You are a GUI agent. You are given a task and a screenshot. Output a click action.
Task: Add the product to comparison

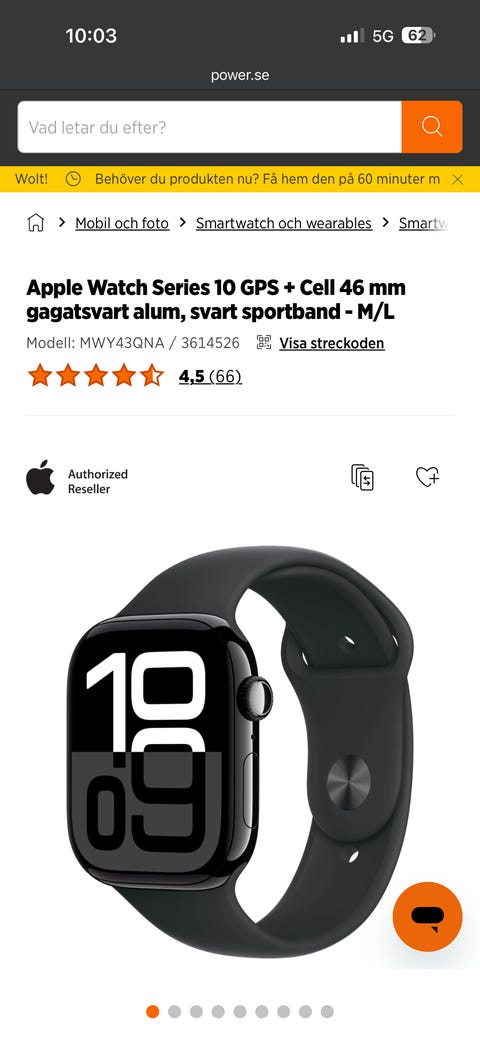point(362,477)
